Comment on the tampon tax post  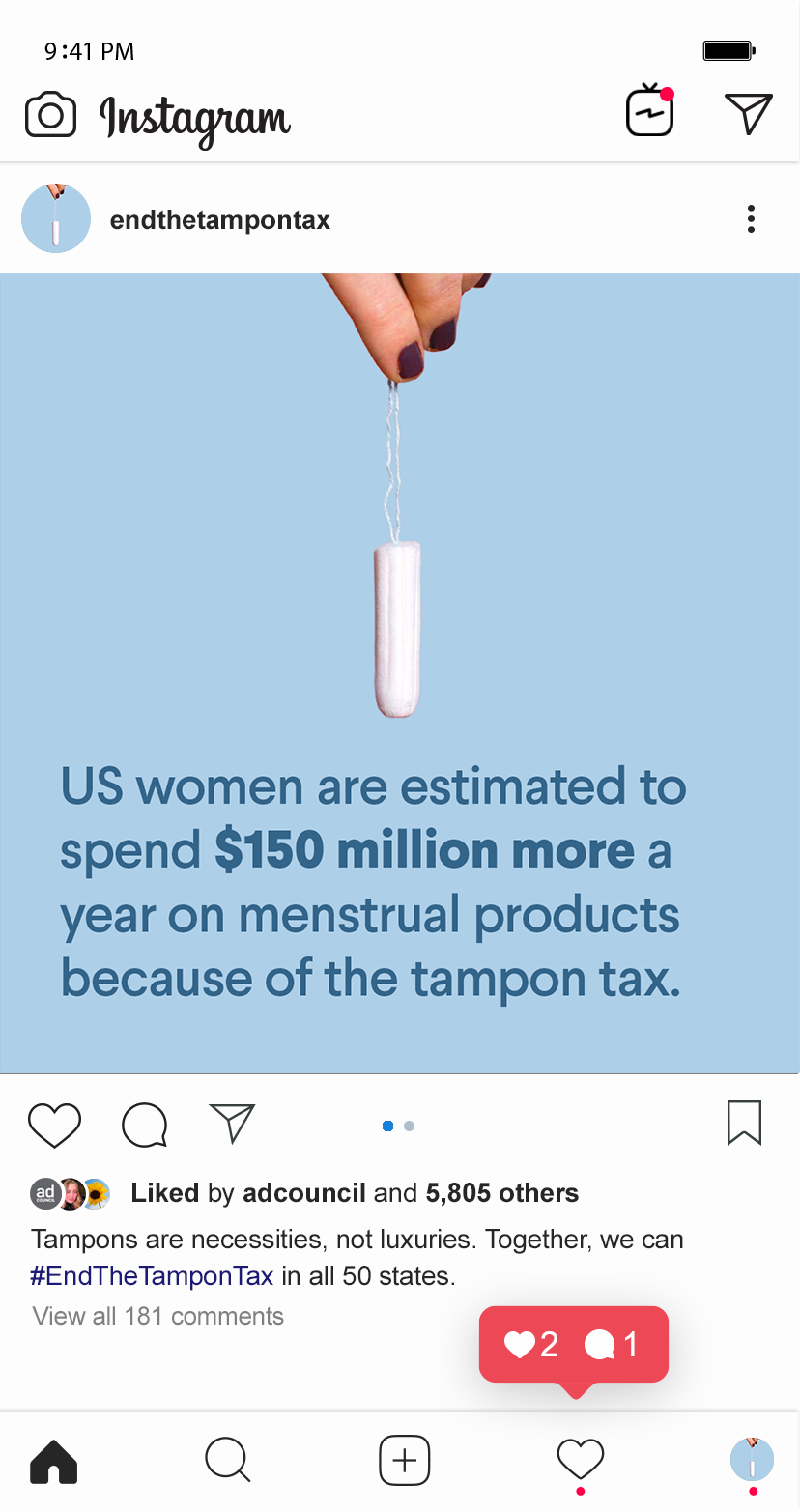click(x=145, y=1125)
